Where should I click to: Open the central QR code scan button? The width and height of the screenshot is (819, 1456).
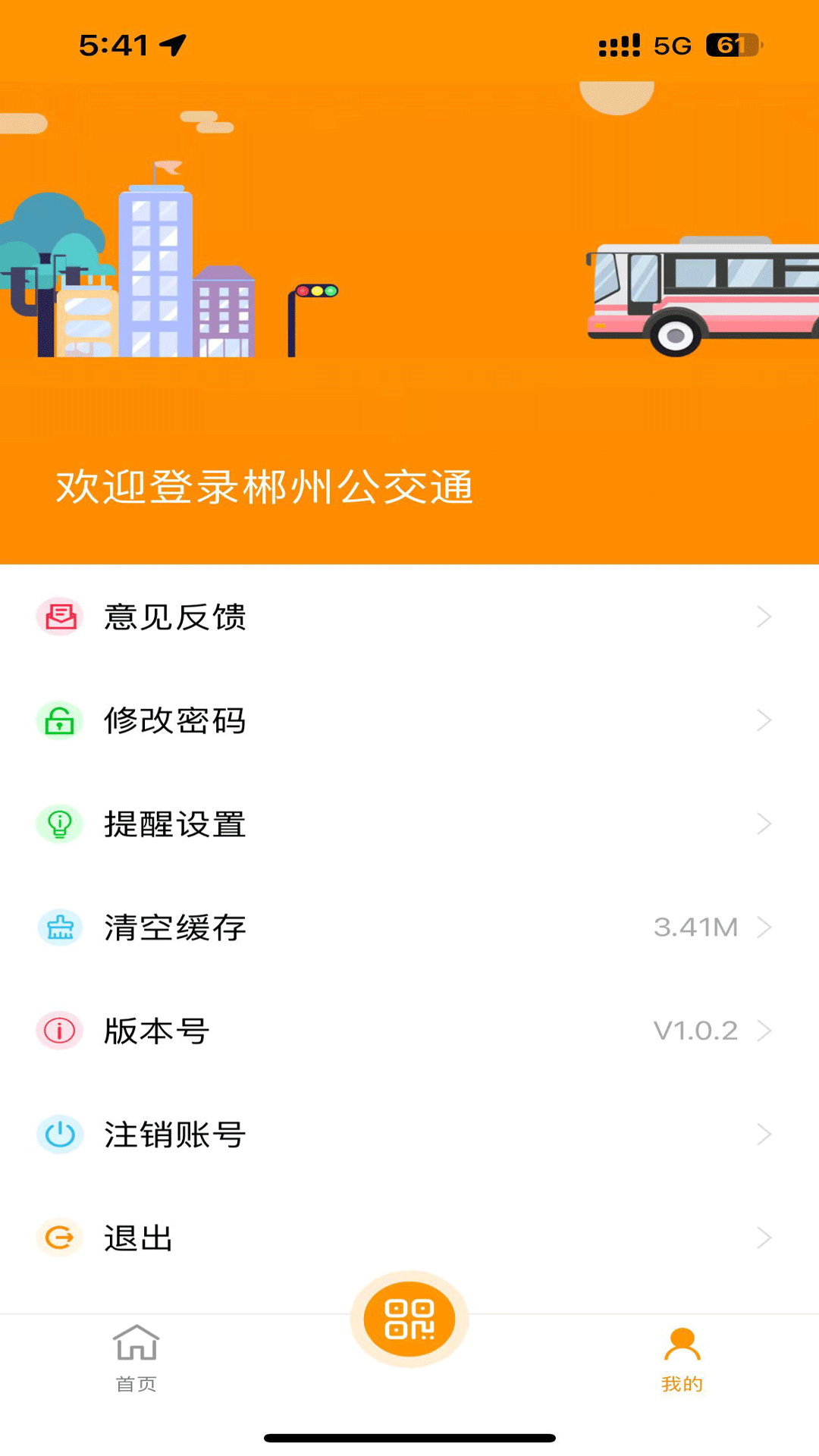409,1318
